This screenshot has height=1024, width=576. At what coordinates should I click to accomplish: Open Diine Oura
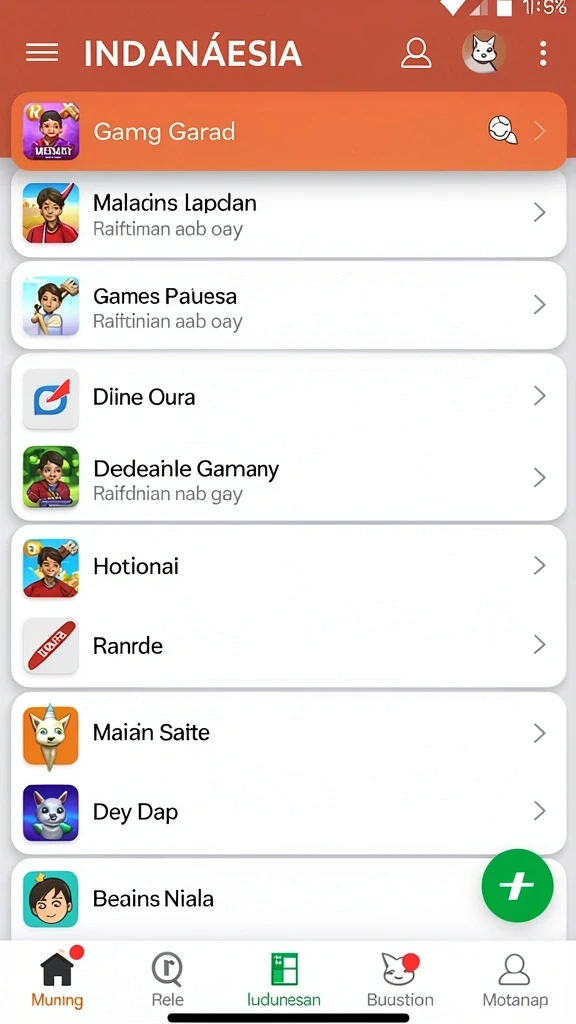point(289,397)
